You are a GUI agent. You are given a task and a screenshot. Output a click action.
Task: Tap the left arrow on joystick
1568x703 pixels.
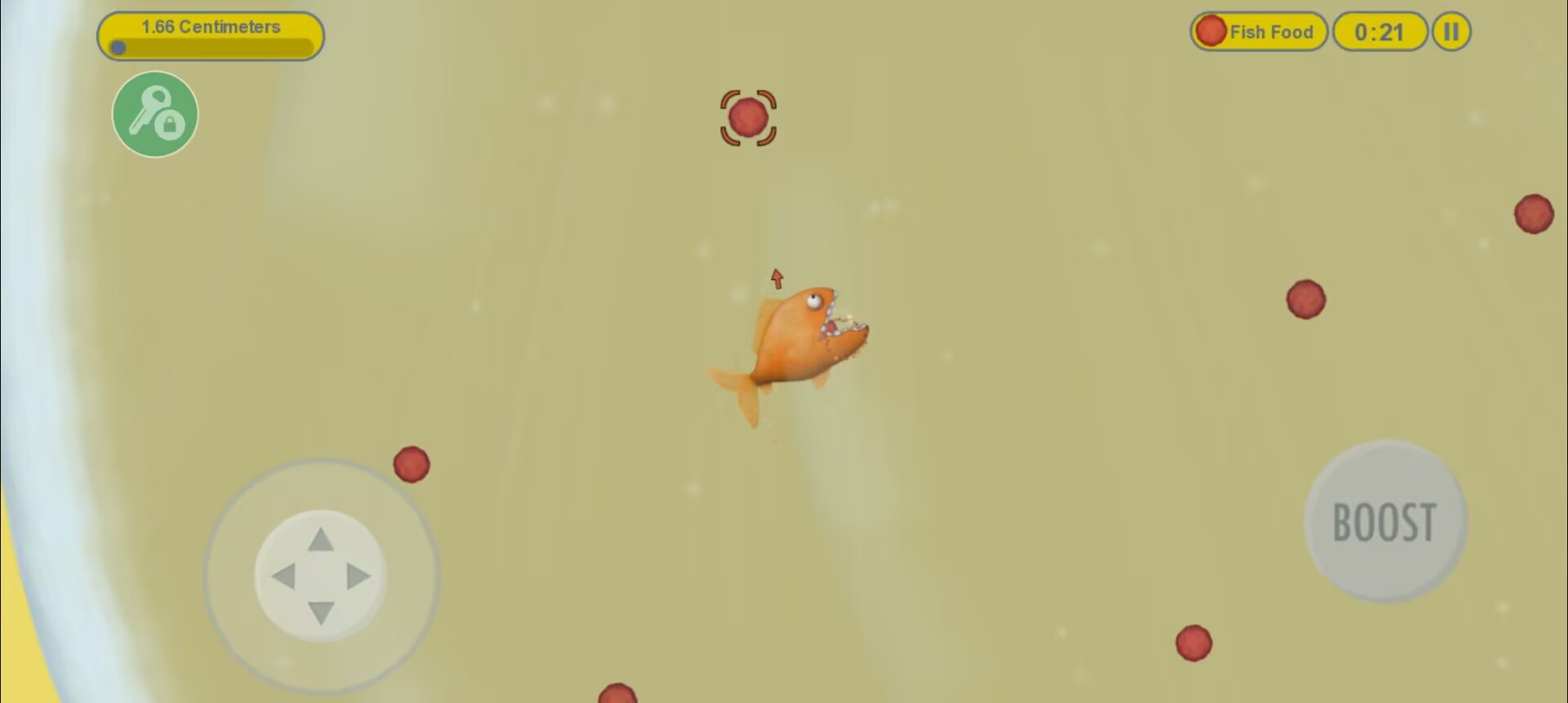[283, 576]
